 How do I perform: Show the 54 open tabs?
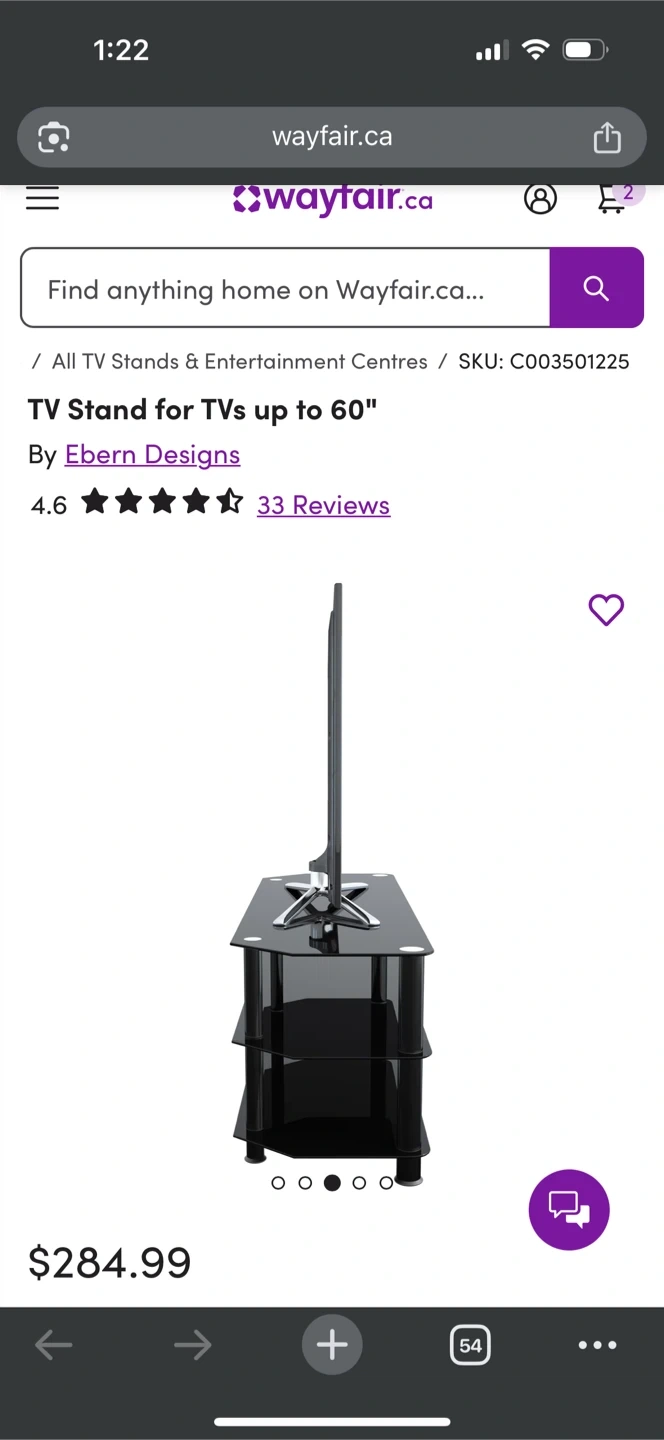[x=470, y=1345]
